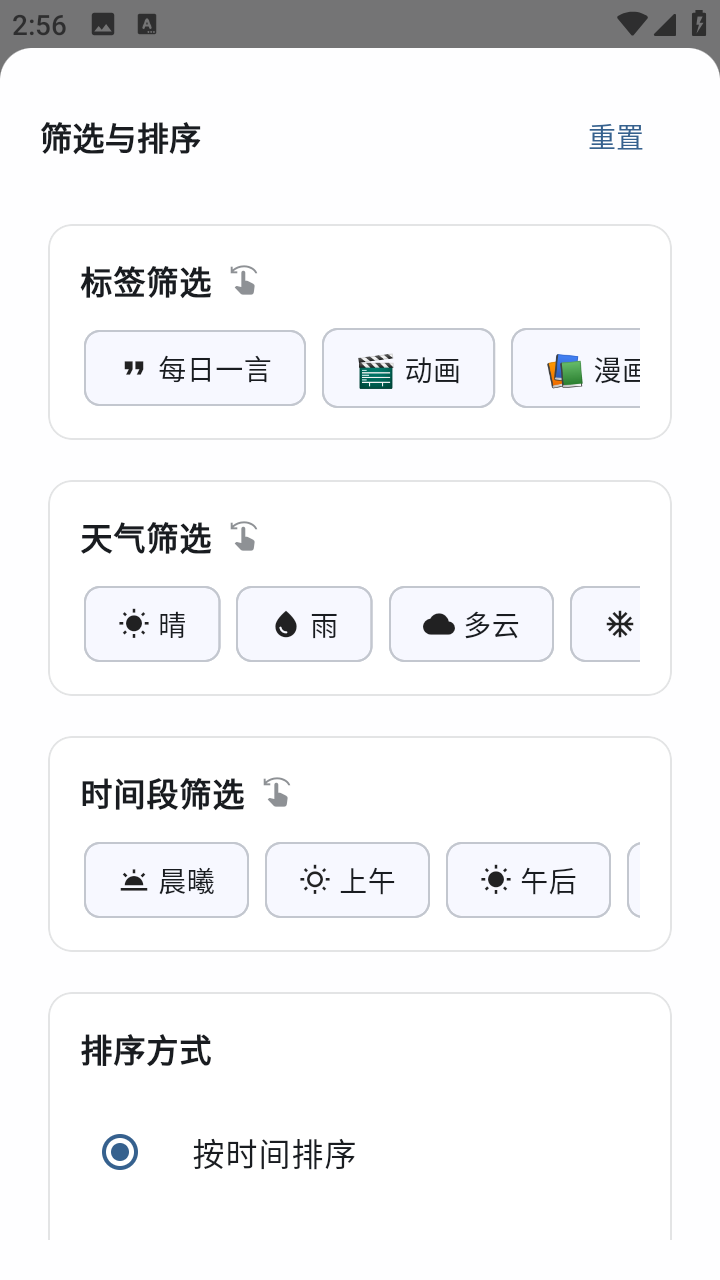Click the tap gesture icon beside 时间段筛选
This screenshot has height=1280, width=720.
click(277, 792)
